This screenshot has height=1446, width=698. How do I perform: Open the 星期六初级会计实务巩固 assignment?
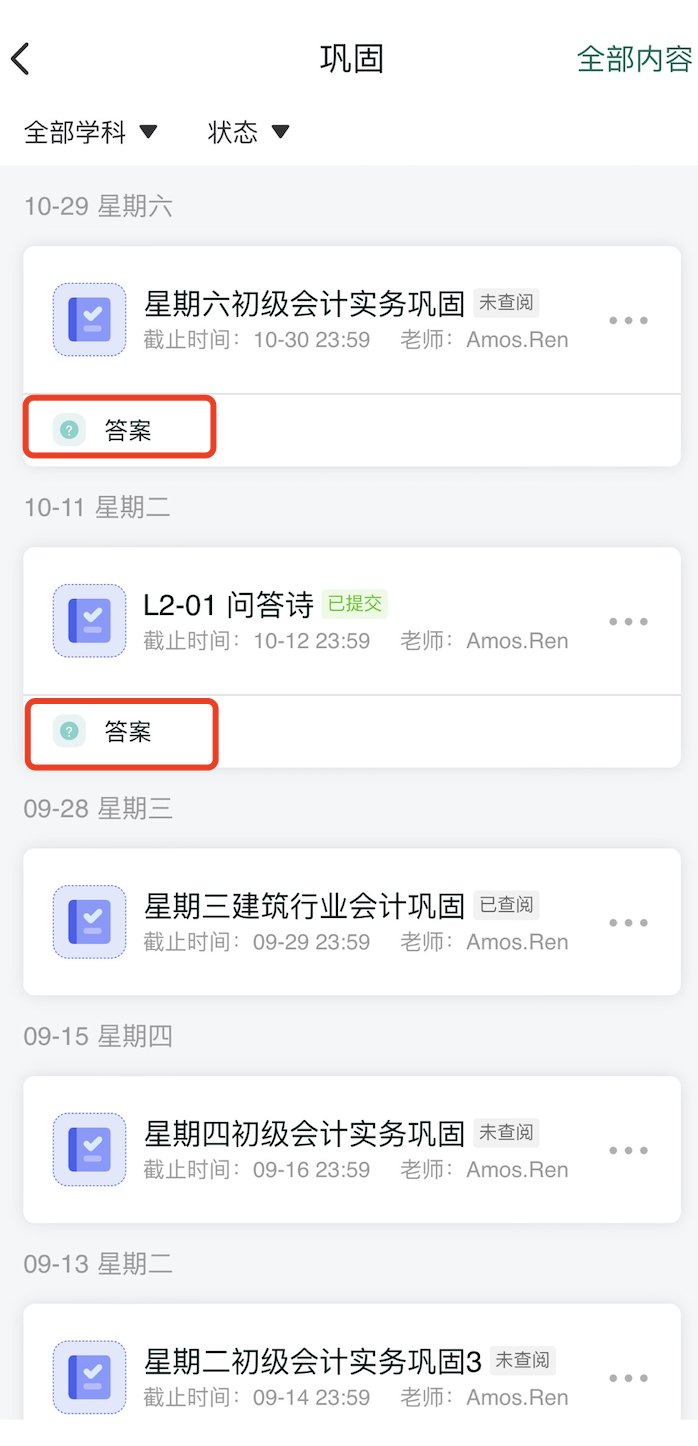coord(352,320)
